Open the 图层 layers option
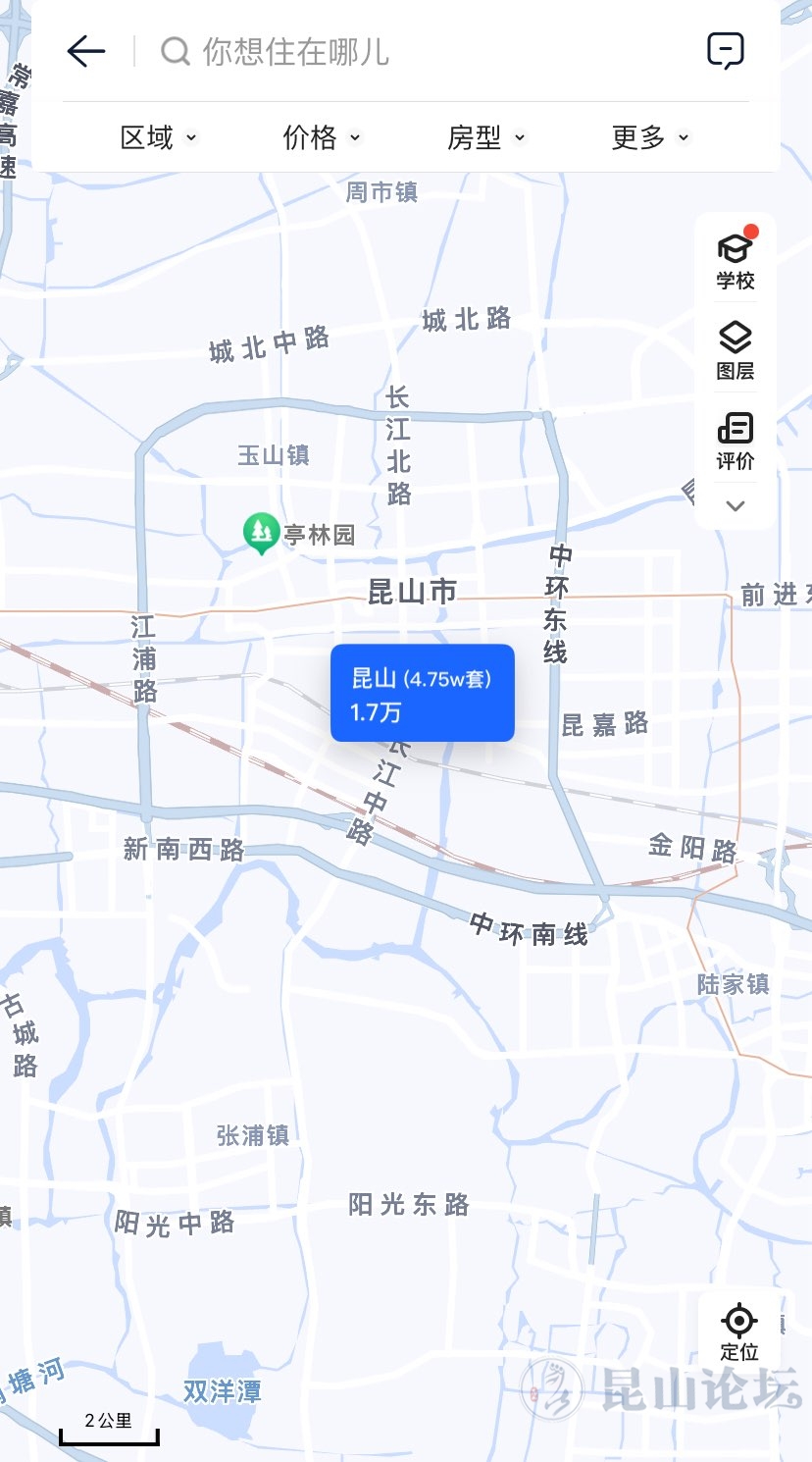 [x=736, y=351]
